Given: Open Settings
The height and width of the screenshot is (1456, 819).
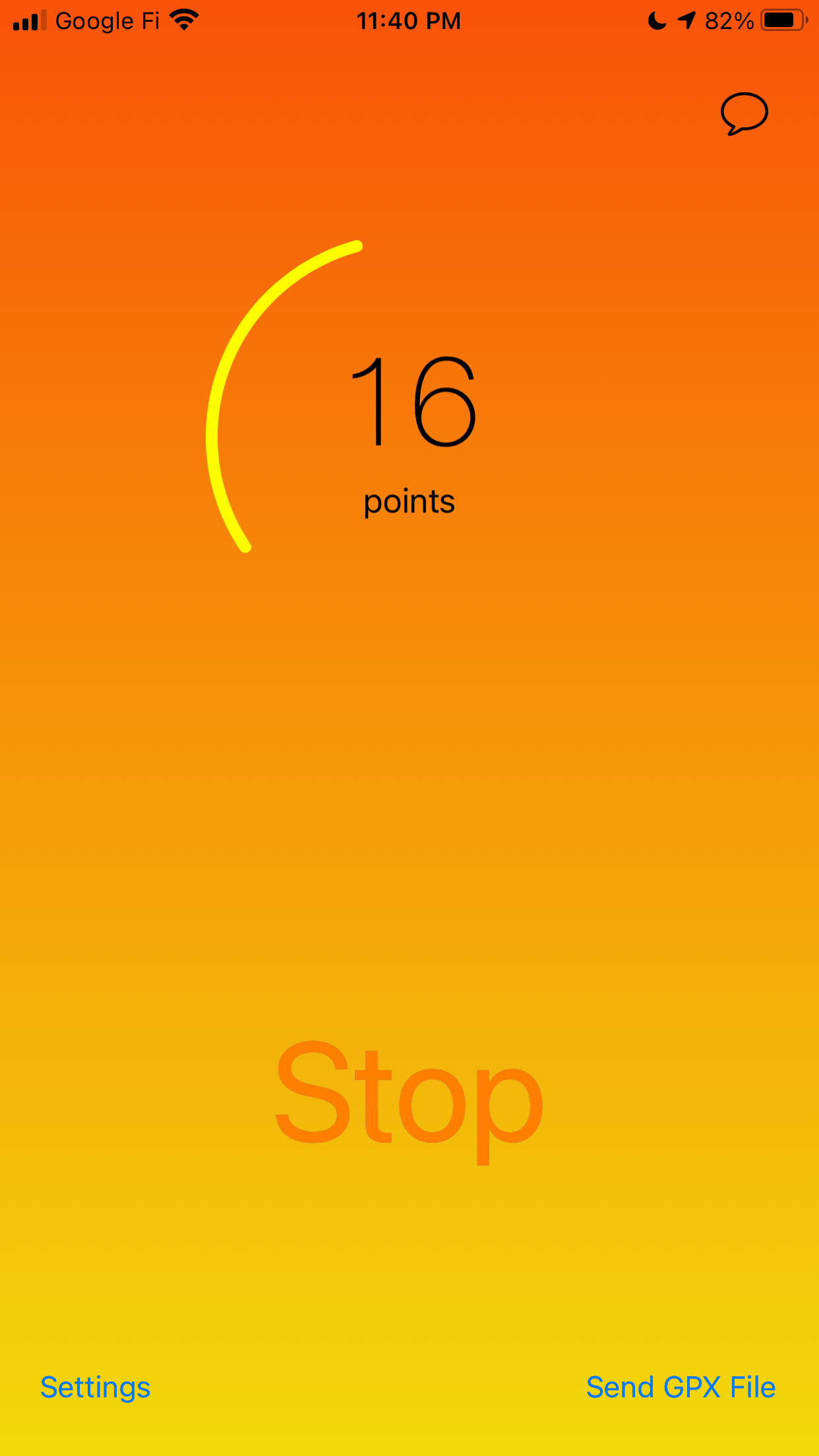Looking at the screenshot, I should (96, 1387).
